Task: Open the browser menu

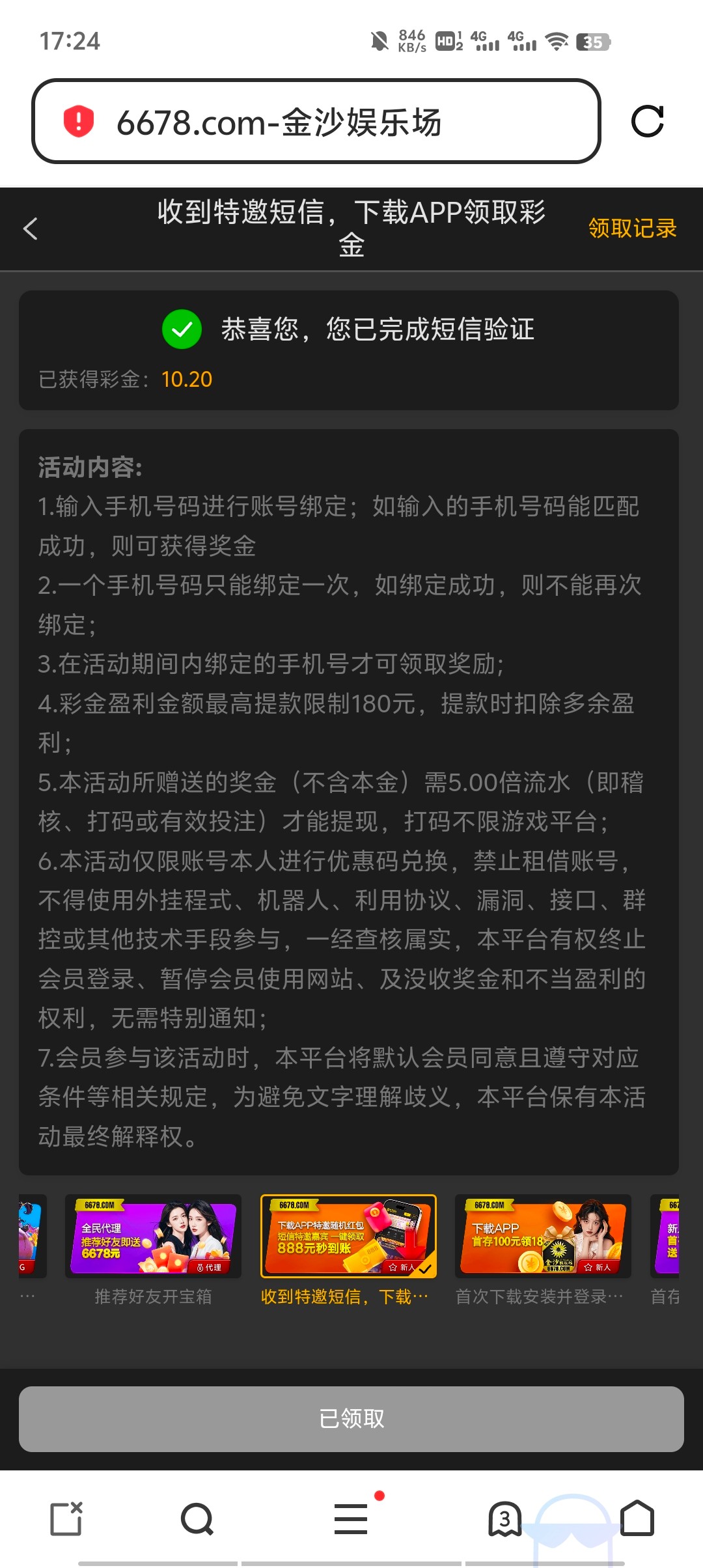Action: 351,1519
